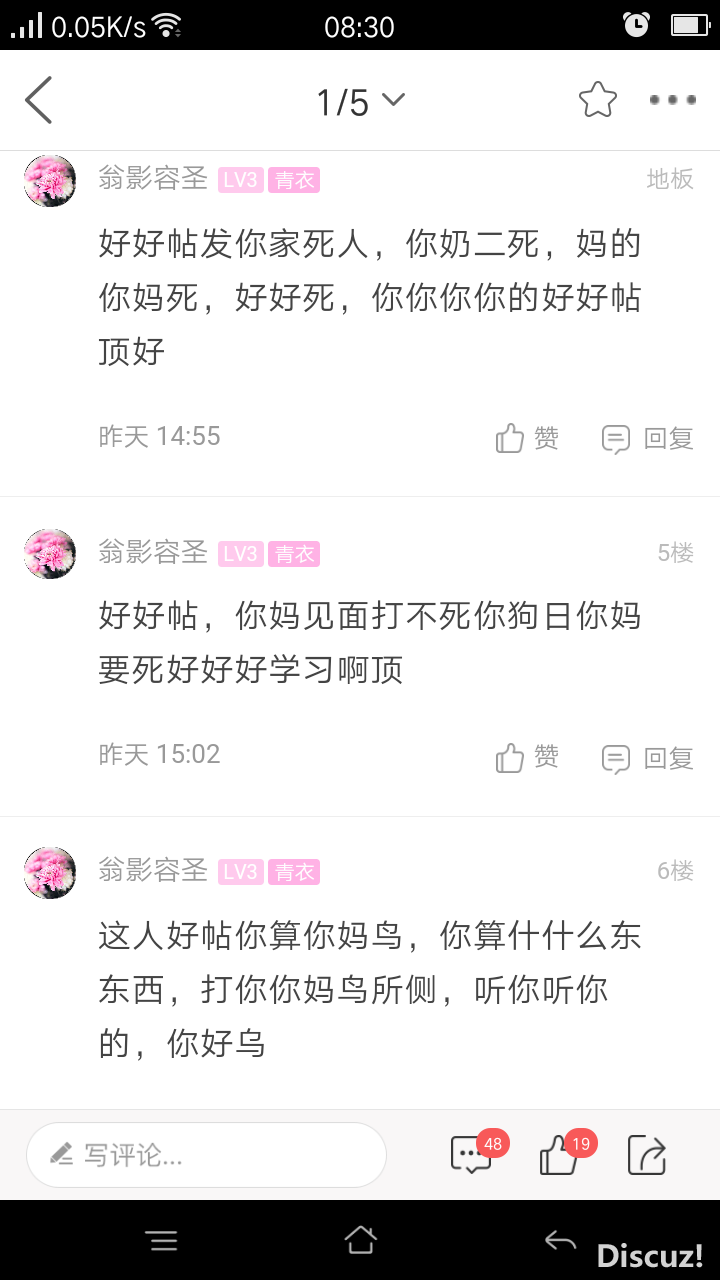This screenshot has width=720, height=1280.
Task: Favorite this thread with the star icon
Action: pos(597,100)
